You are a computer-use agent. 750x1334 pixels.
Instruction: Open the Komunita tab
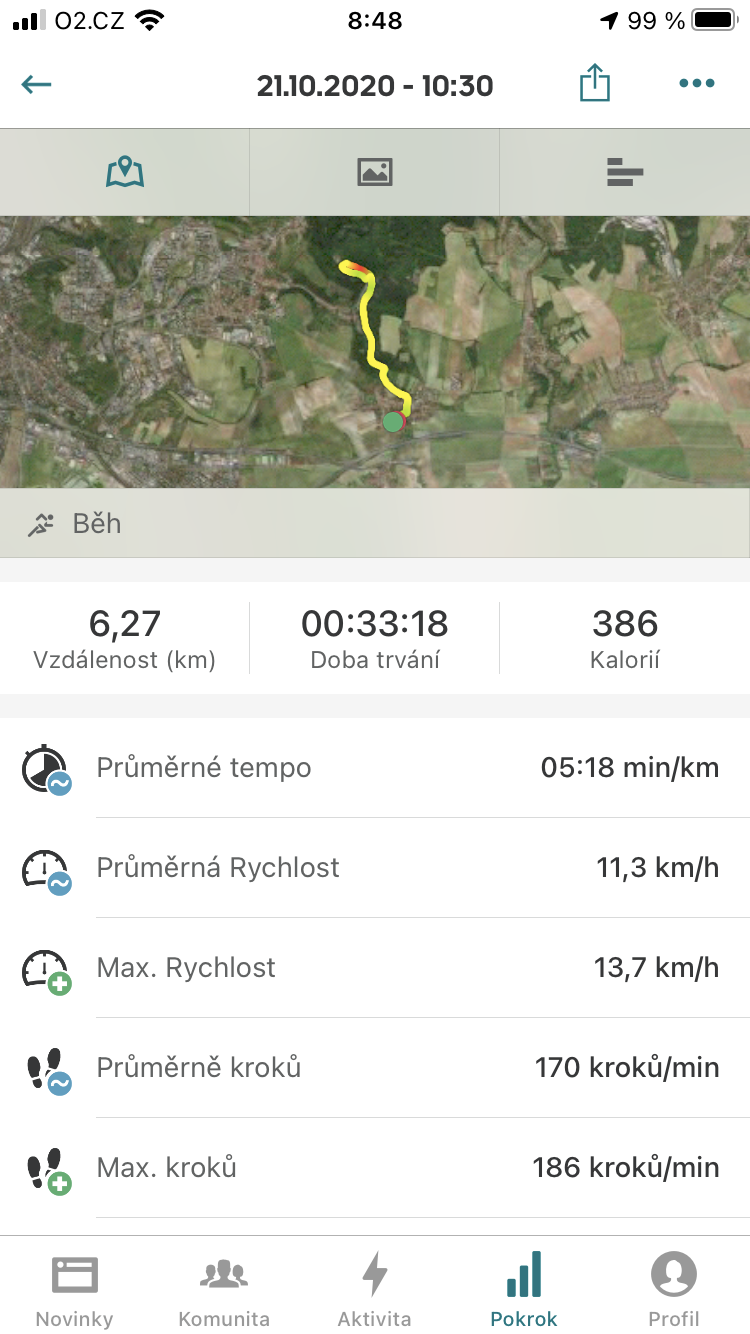pyautogui.click(x=224, y=1288)
